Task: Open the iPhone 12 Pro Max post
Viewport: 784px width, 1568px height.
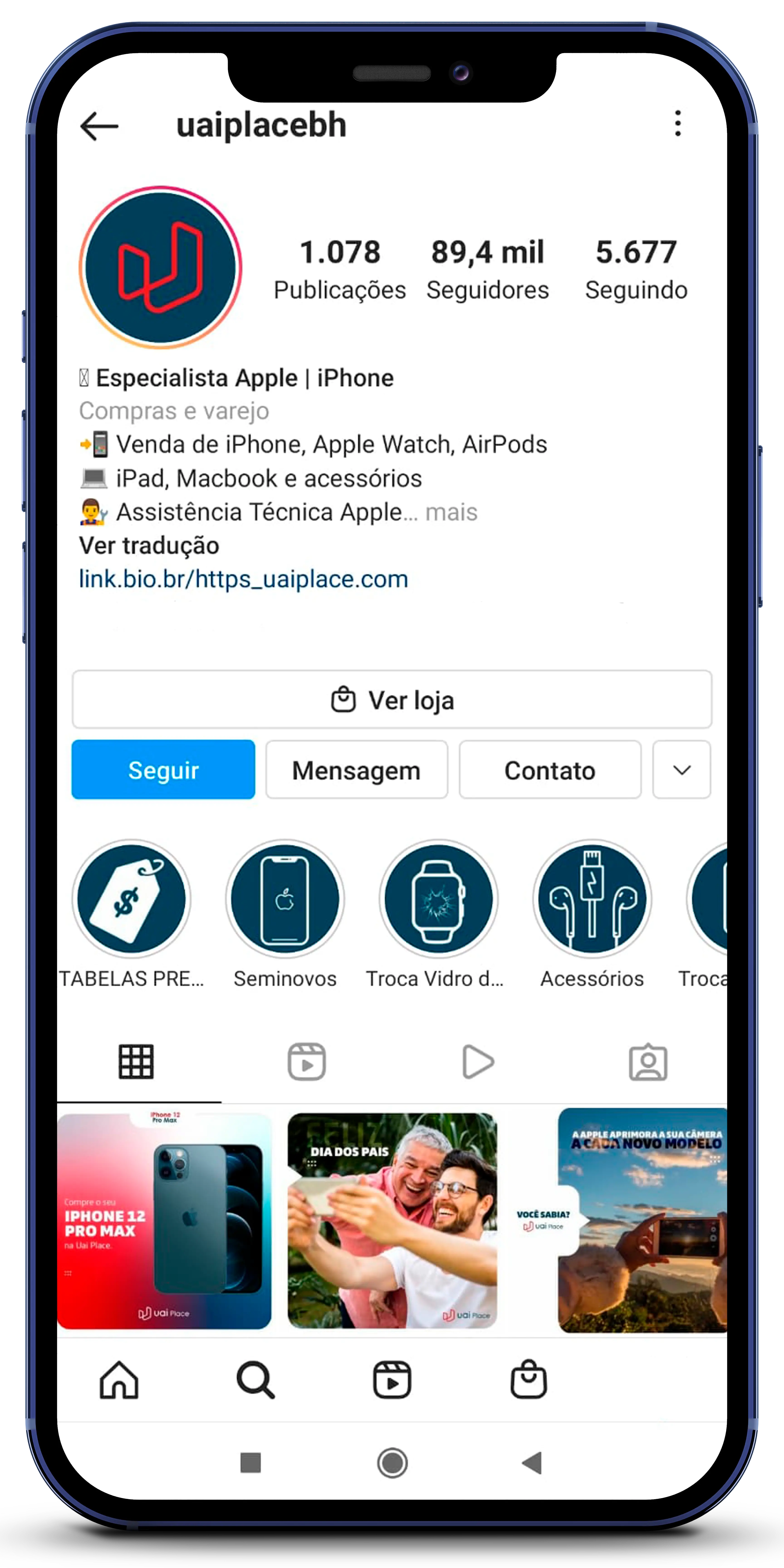Action: click(x=164, y=1220)
